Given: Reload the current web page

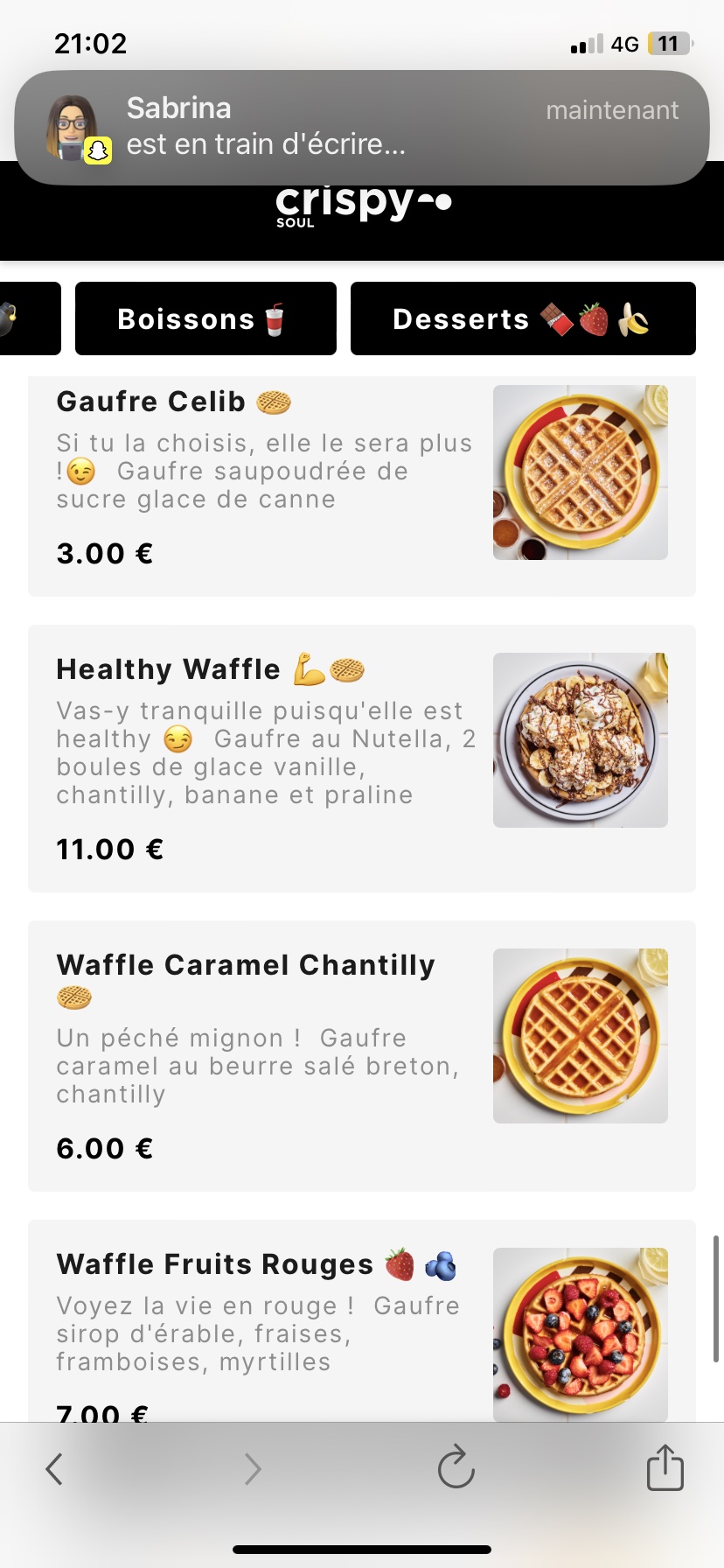Looking at the screenshot, I should 456,1467.
